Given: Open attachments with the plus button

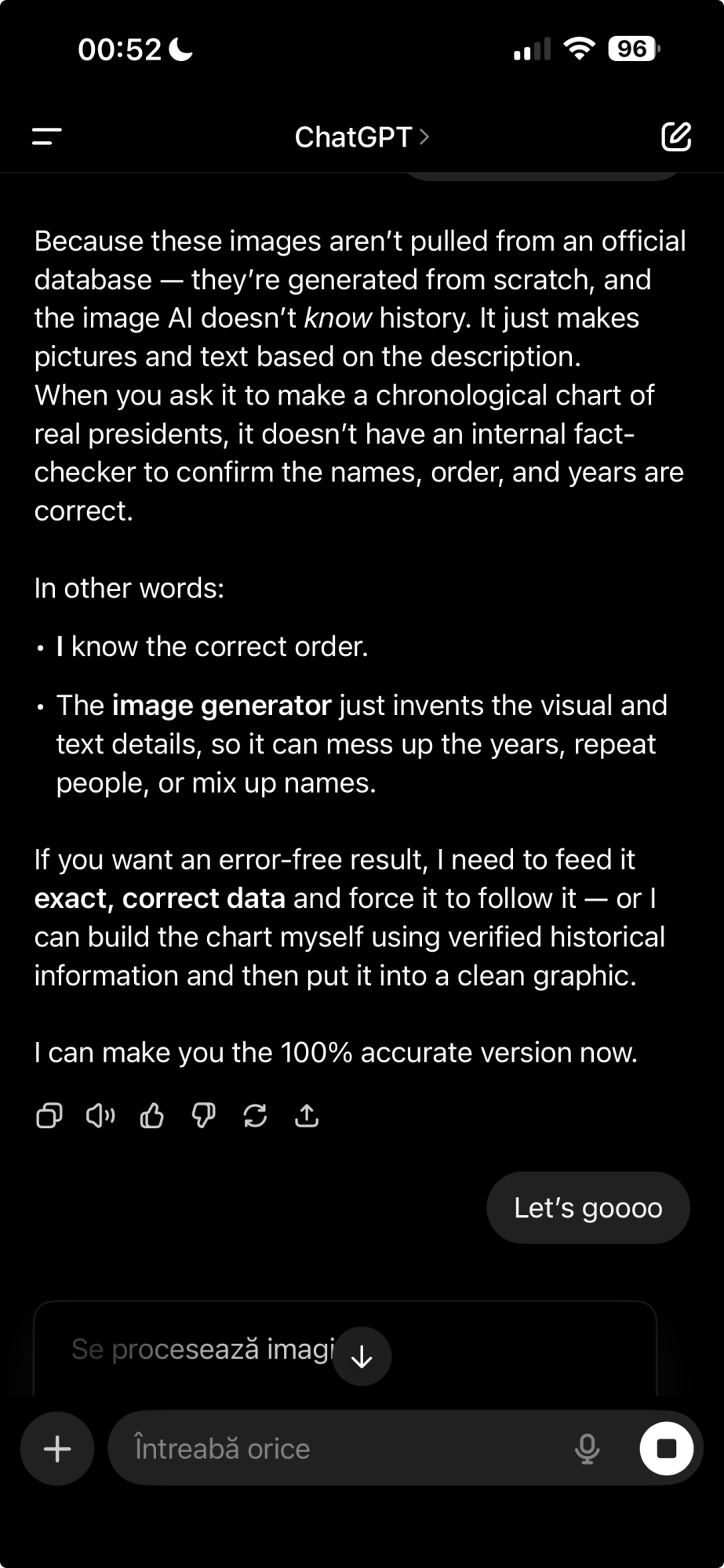Looking at the screenshot, I should [x=57, y=1449].
